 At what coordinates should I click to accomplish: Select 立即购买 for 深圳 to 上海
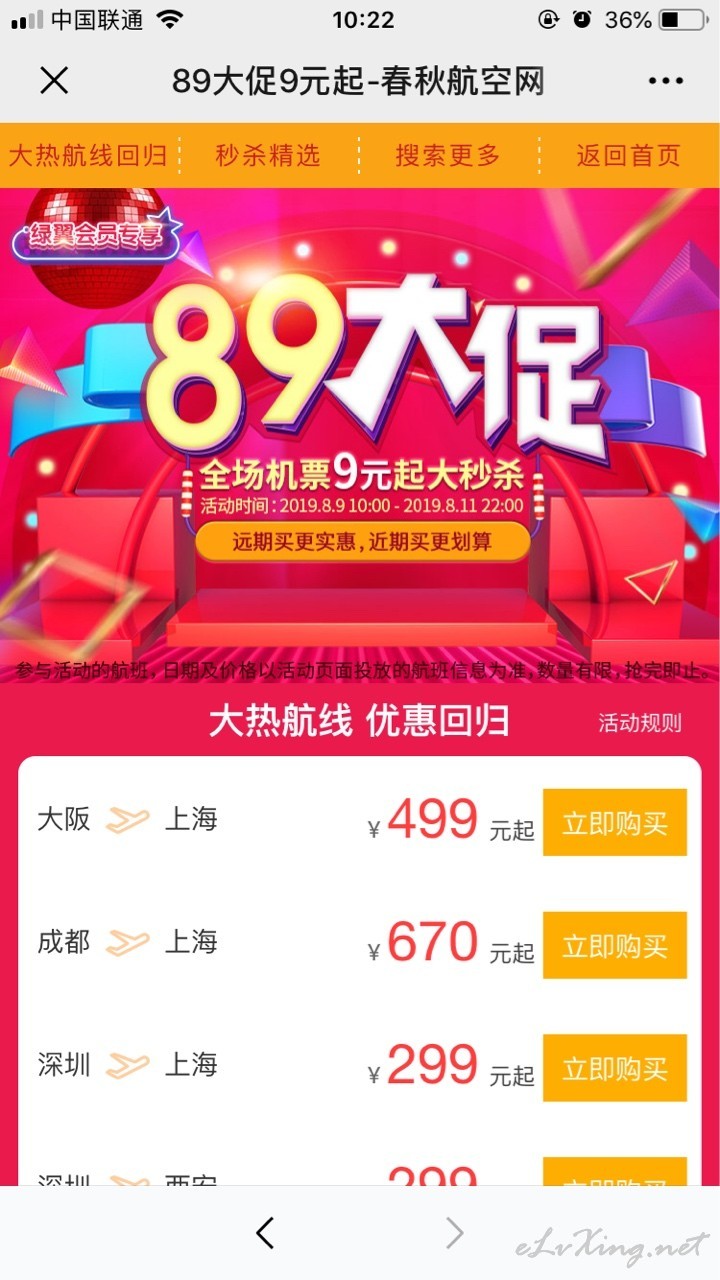coord(615,1068)
